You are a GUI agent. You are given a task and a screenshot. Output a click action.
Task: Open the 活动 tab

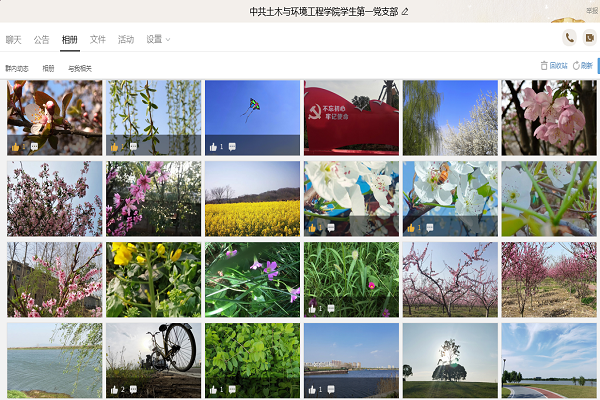[x=126, y=39]
